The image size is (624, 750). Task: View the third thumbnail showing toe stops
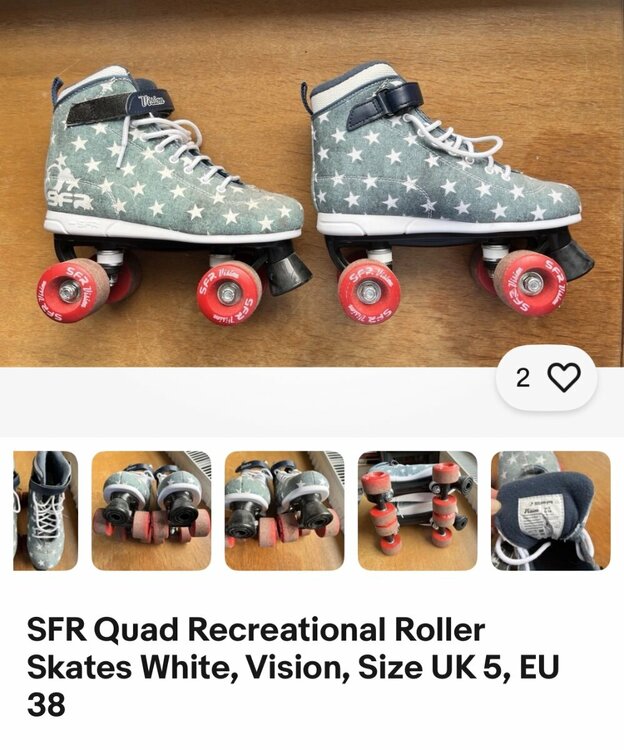[x=284, y=510]
